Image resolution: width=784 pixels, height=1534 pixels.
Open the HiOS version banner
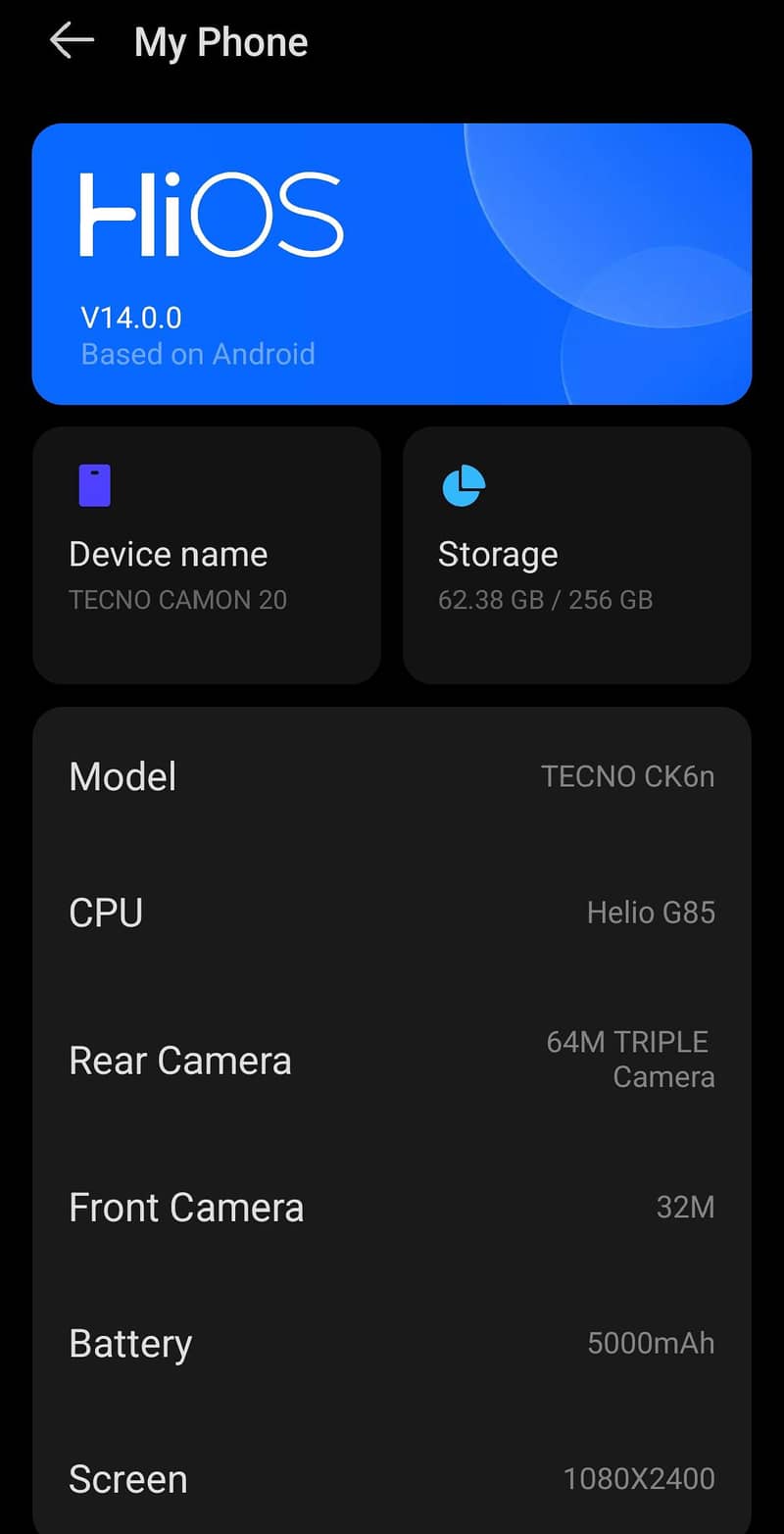point(392,264)
